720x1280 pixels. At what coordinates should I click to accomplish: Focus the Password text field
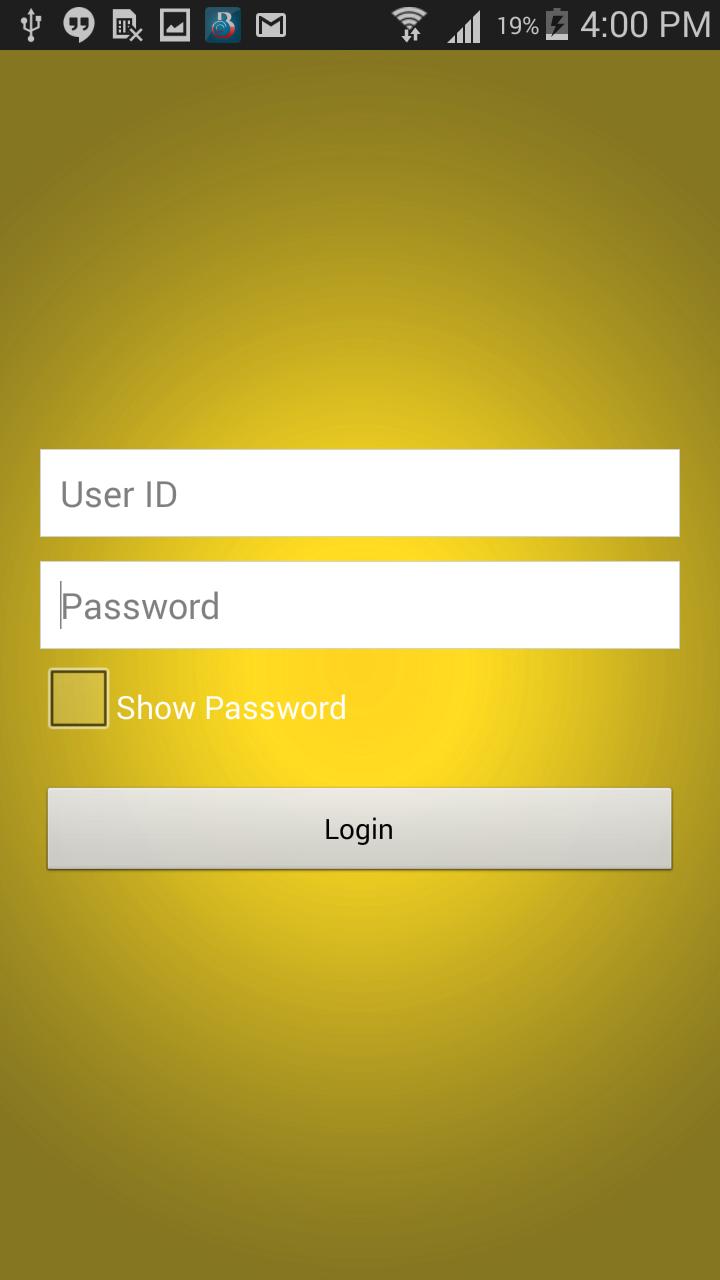(x=360, y=605)
